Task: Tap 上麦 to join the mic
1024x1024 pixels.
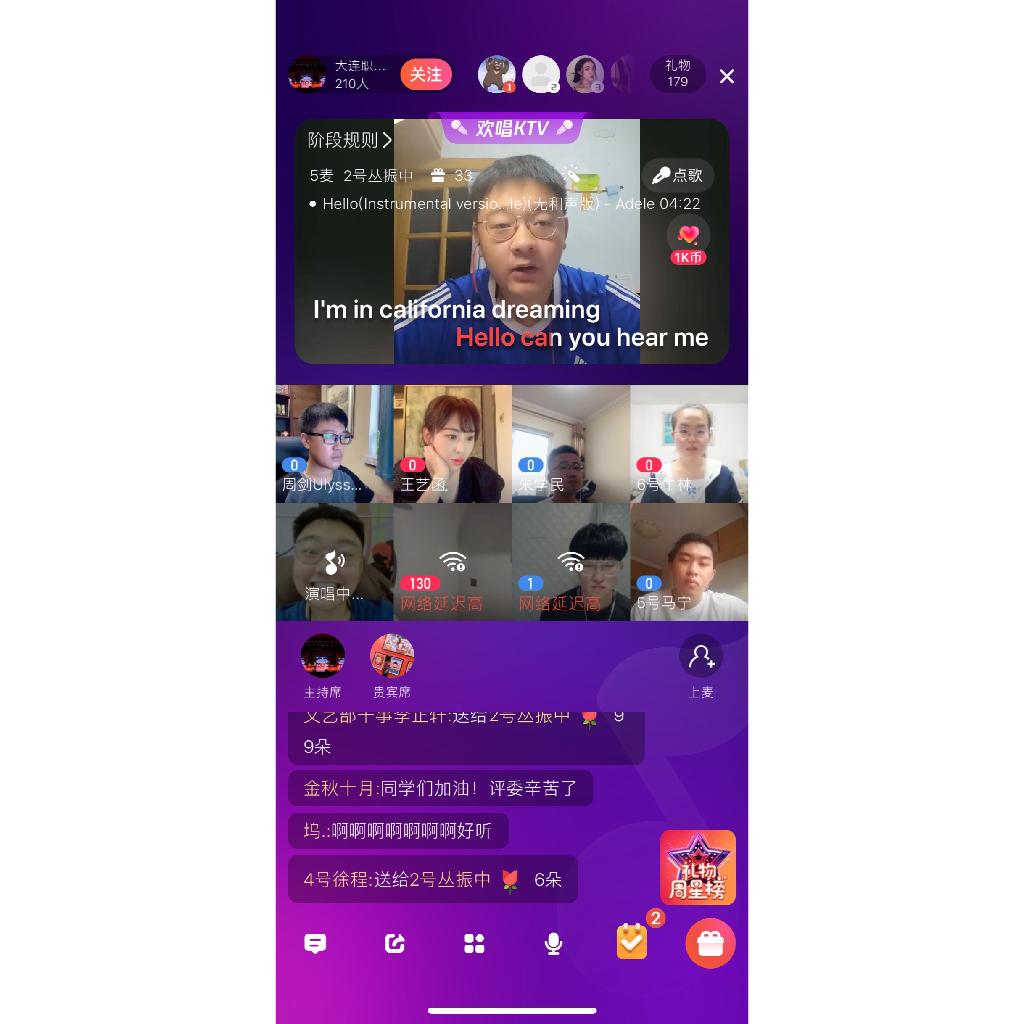Action: pyautogui.click(x=701, y=666)
